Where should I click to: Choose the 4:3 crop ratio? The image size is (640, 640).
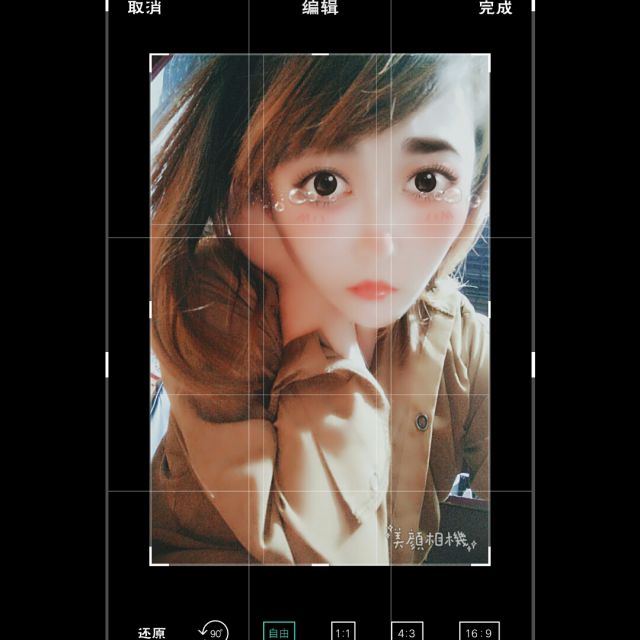pyautogui.click(x=407, y=632)
